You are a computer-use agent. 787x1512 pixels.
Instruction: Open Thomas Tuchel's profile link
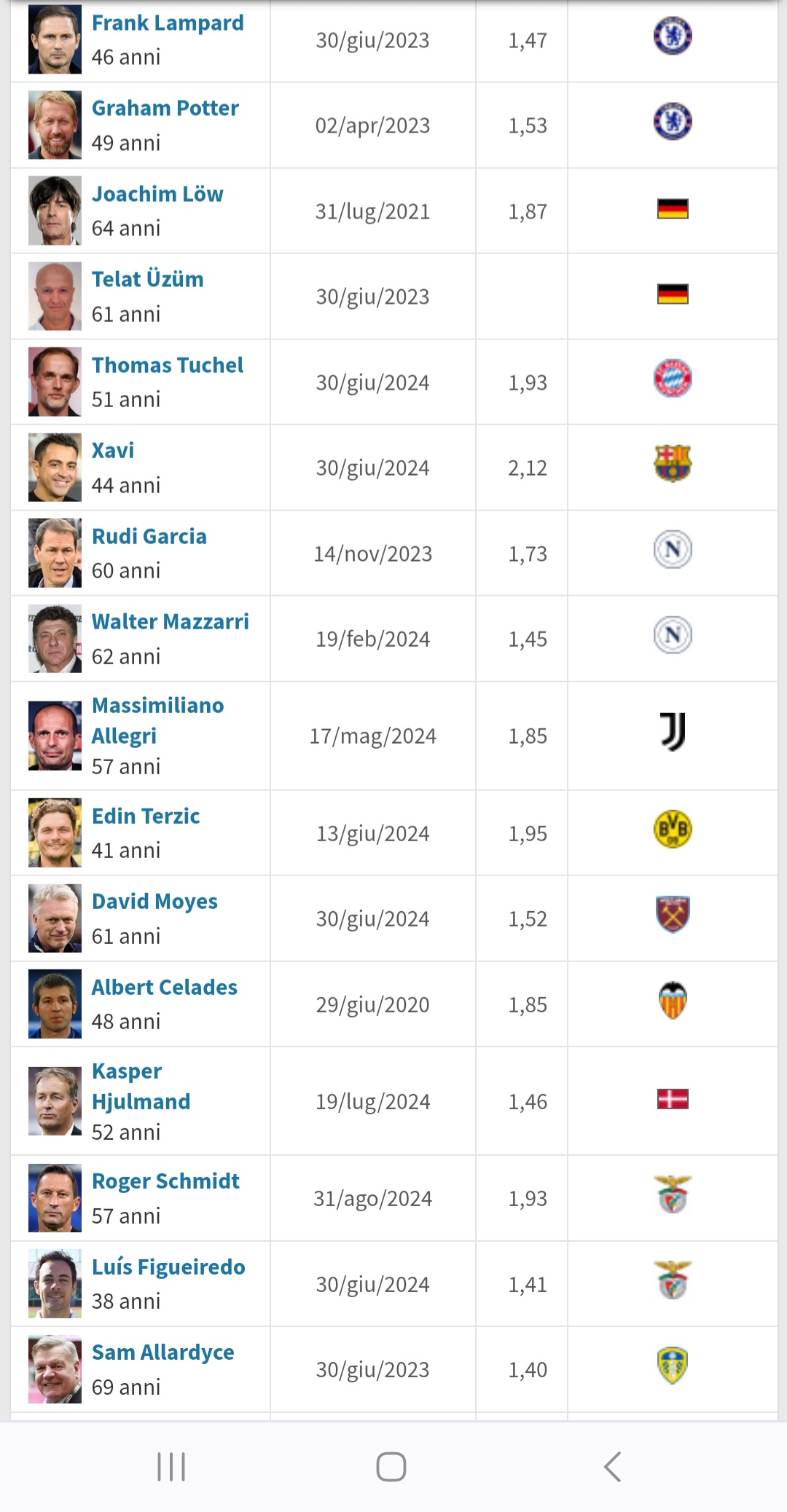coord(168,365)
